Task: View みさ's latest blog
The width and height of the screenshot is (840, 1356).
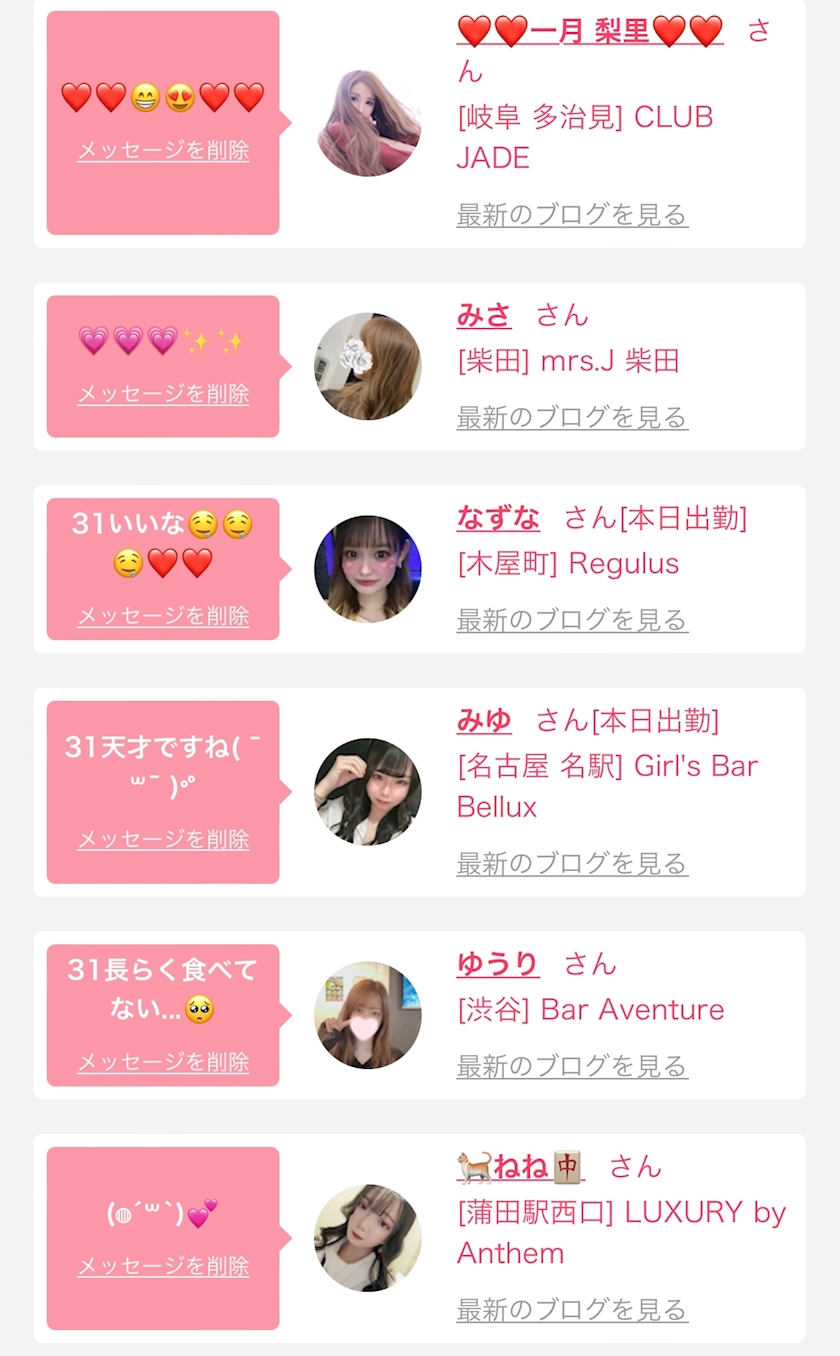Action: [x=572, y=417]
